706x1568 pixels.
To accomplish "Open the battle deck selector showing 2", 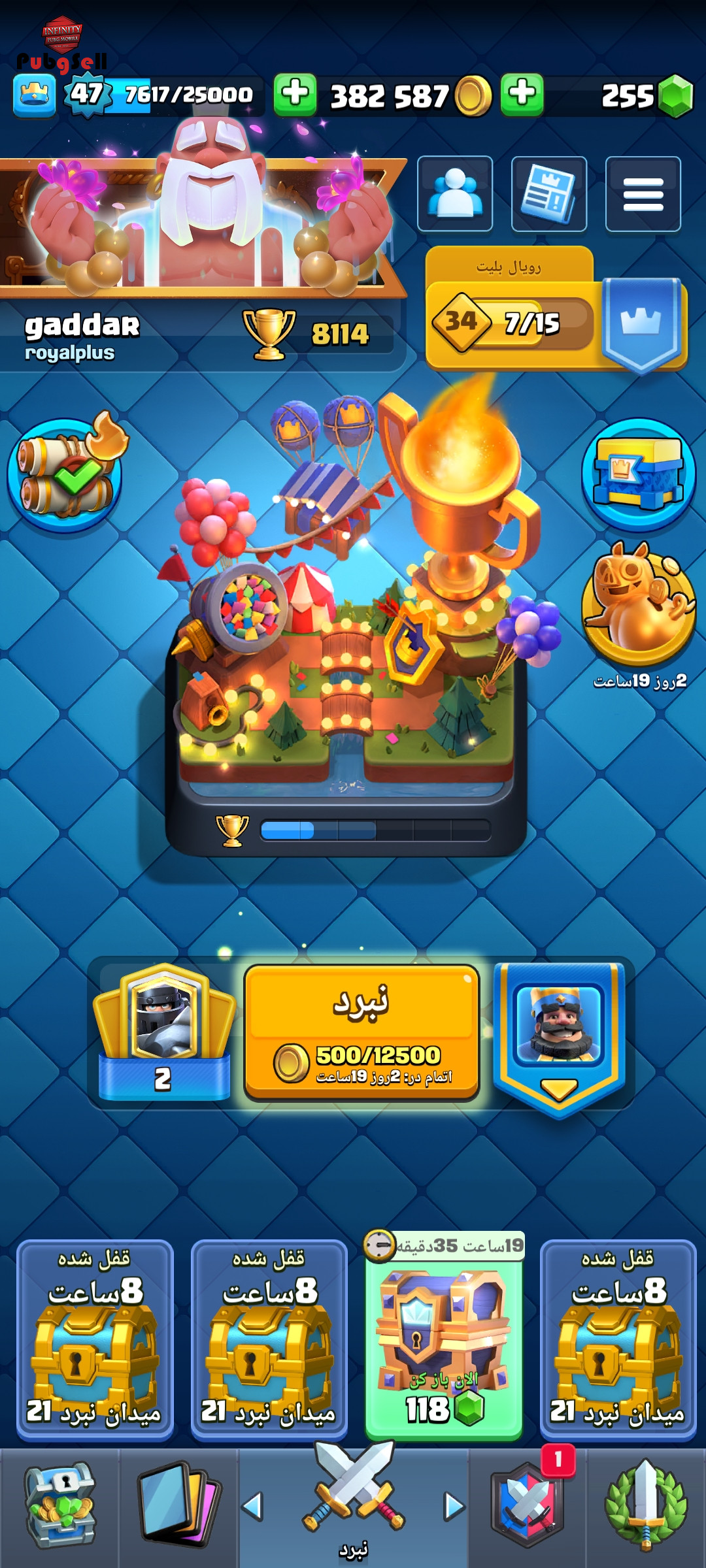I will (164, 1033).
